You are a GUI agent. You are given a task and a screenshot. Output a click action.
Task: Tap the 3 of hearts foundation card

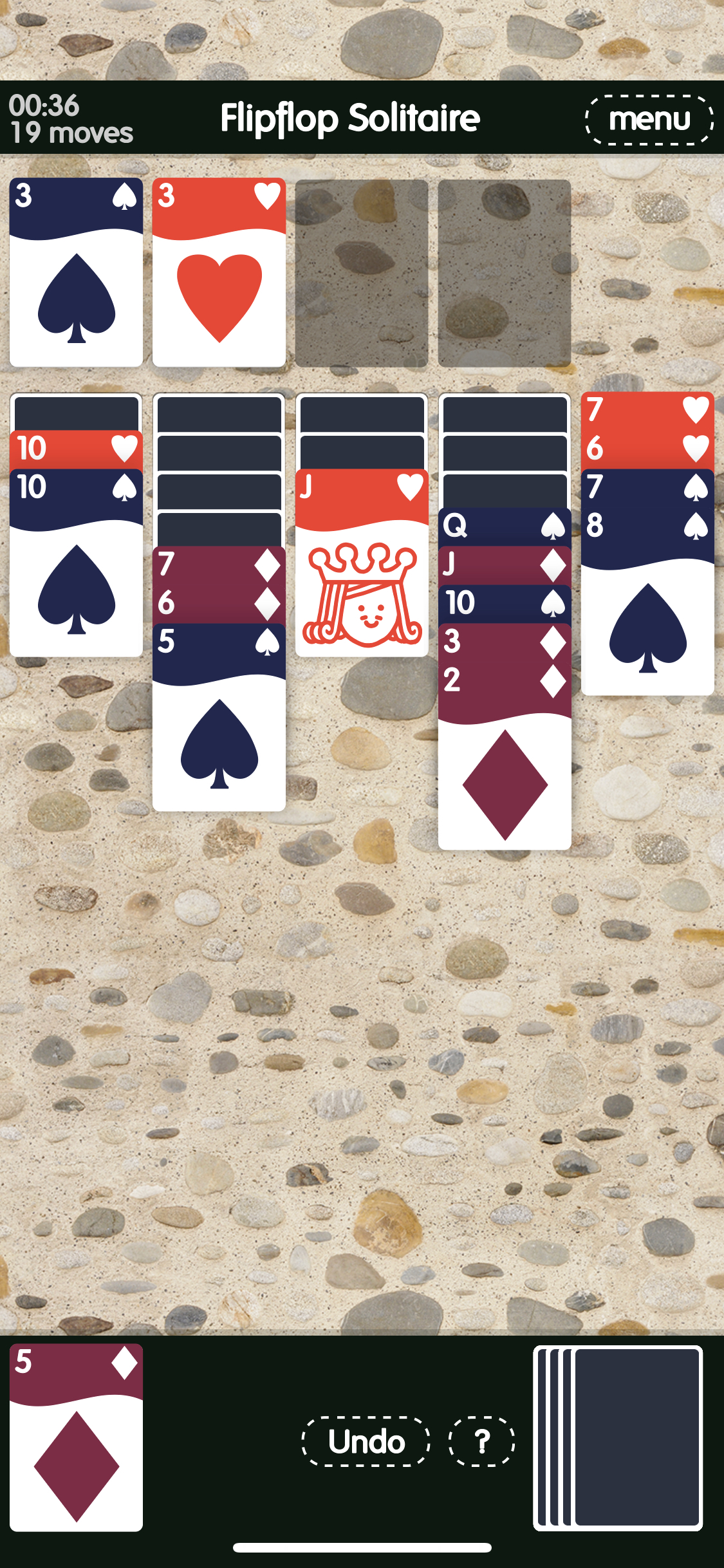tap(219, 272)
